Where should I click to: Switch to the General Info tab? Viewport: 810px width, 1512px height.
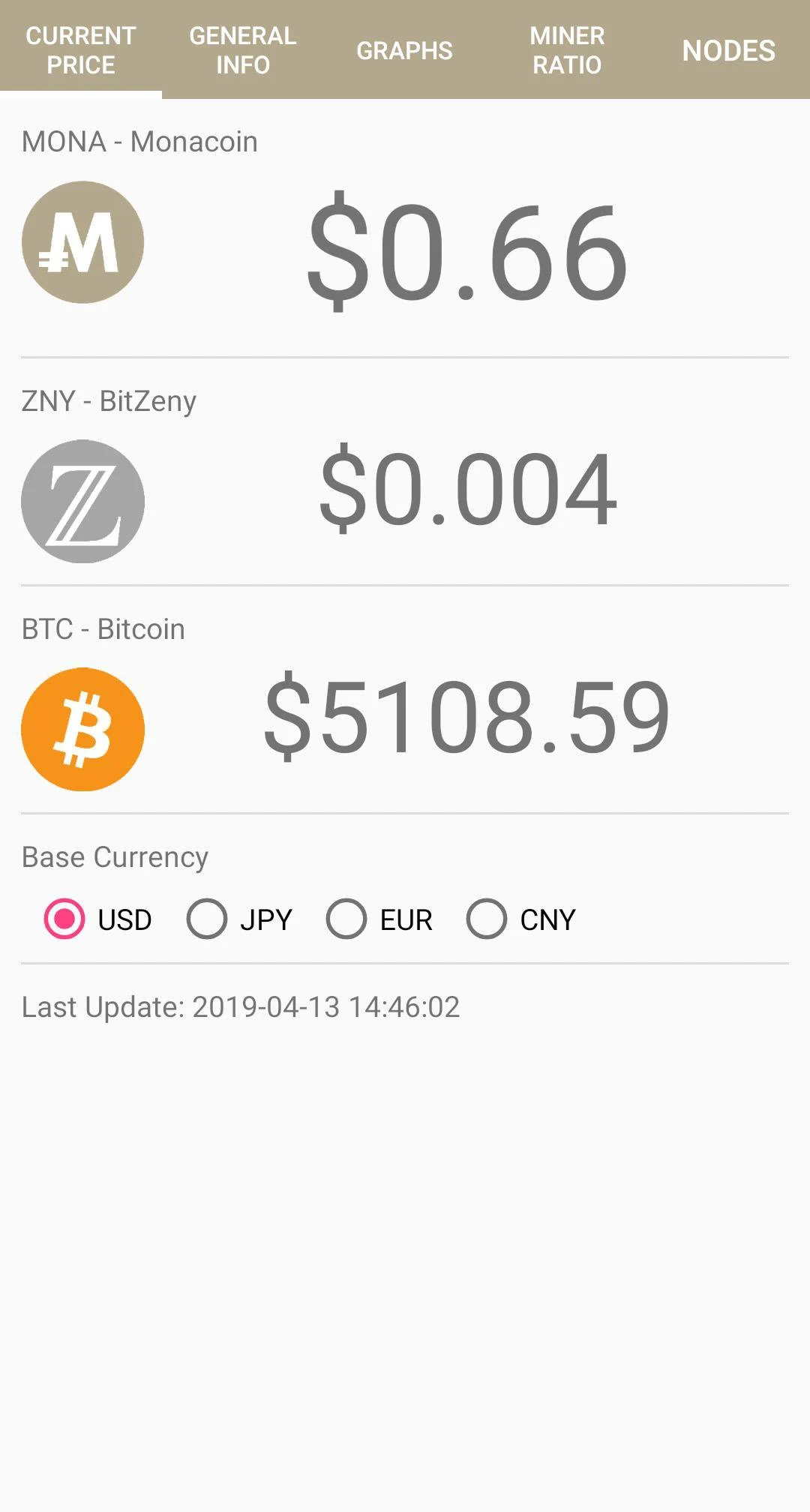tap(243, 50)
